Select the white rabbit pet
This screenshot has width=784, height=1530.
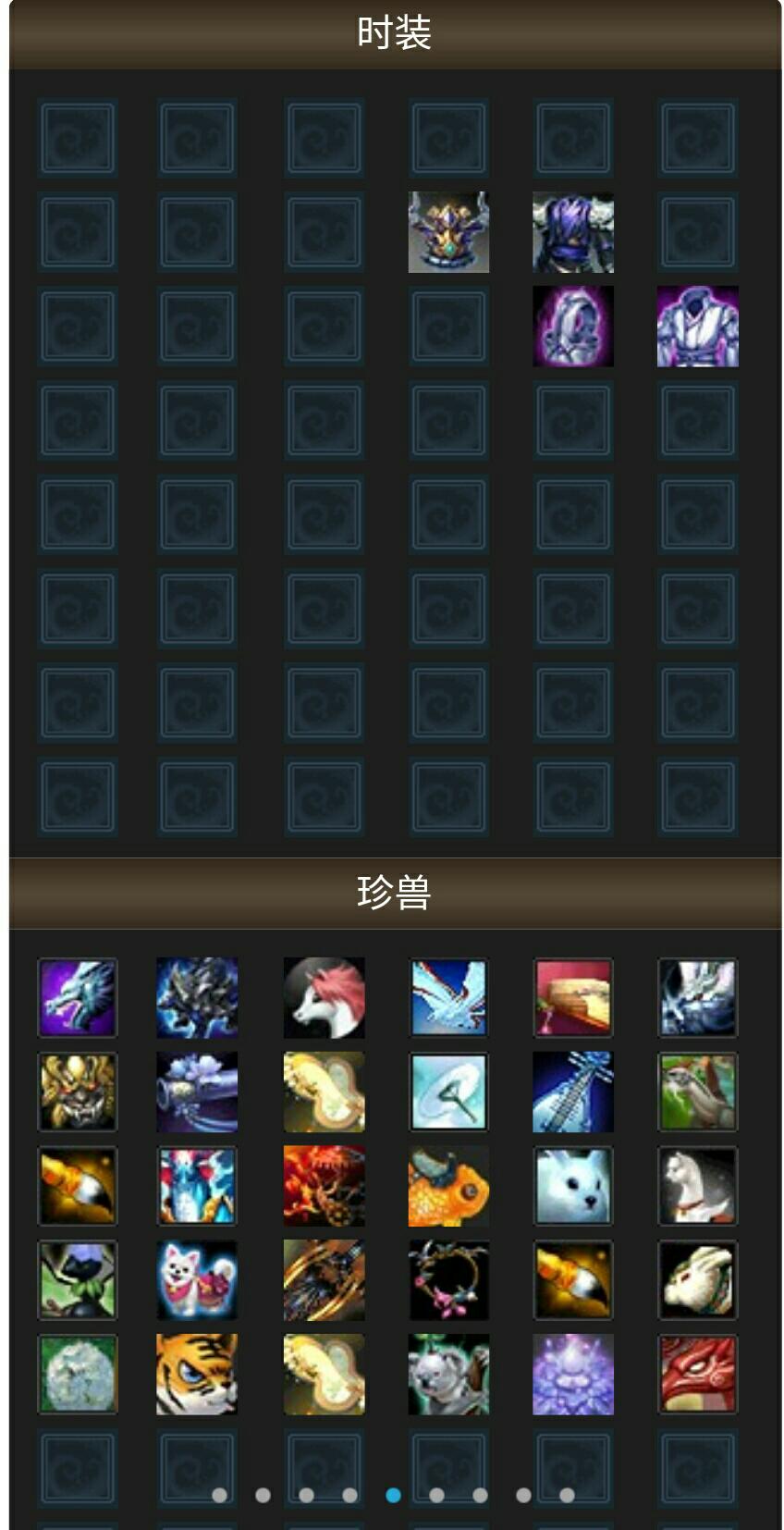[x=698, y=1281]
